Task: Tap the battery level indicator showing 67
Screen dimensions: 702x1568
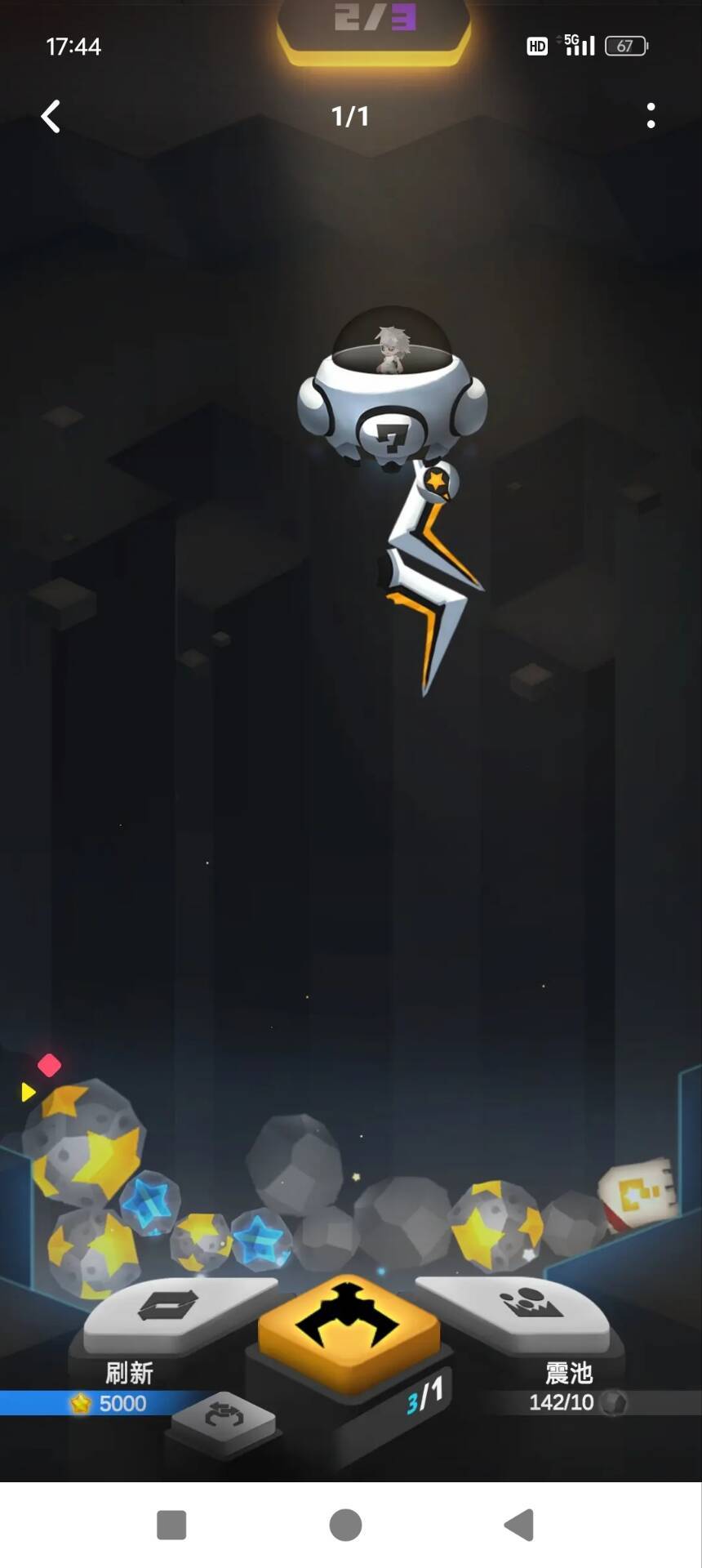Action: pos(624,47)
